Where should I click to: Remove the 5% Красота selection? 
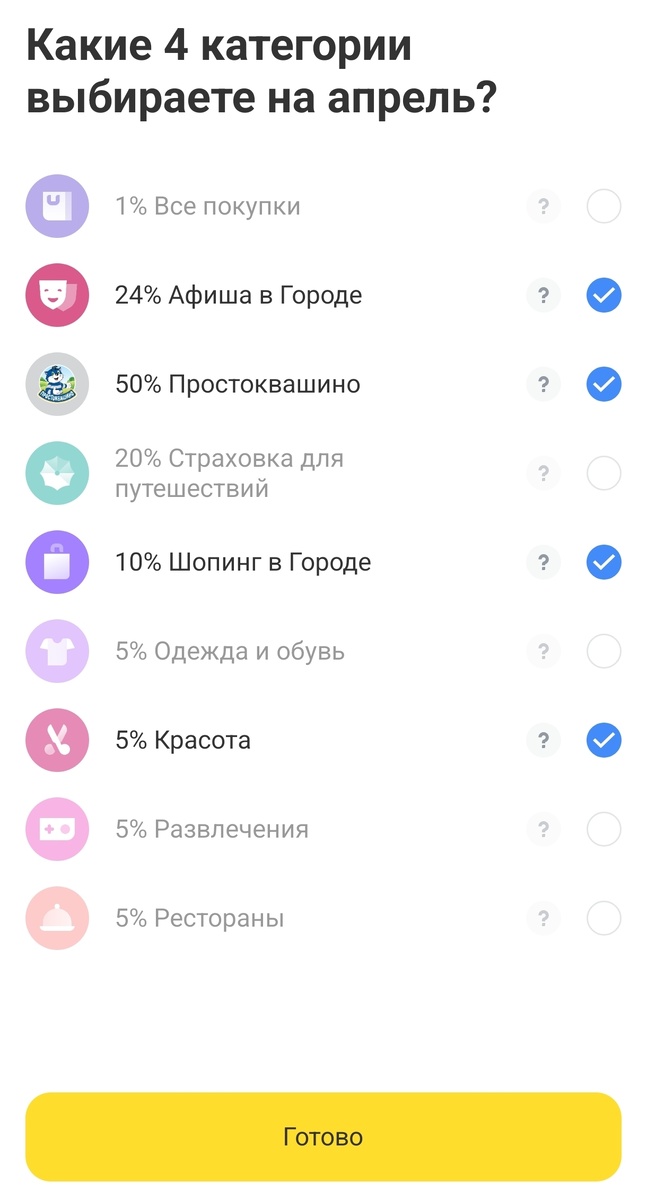(x=604, y=740)
